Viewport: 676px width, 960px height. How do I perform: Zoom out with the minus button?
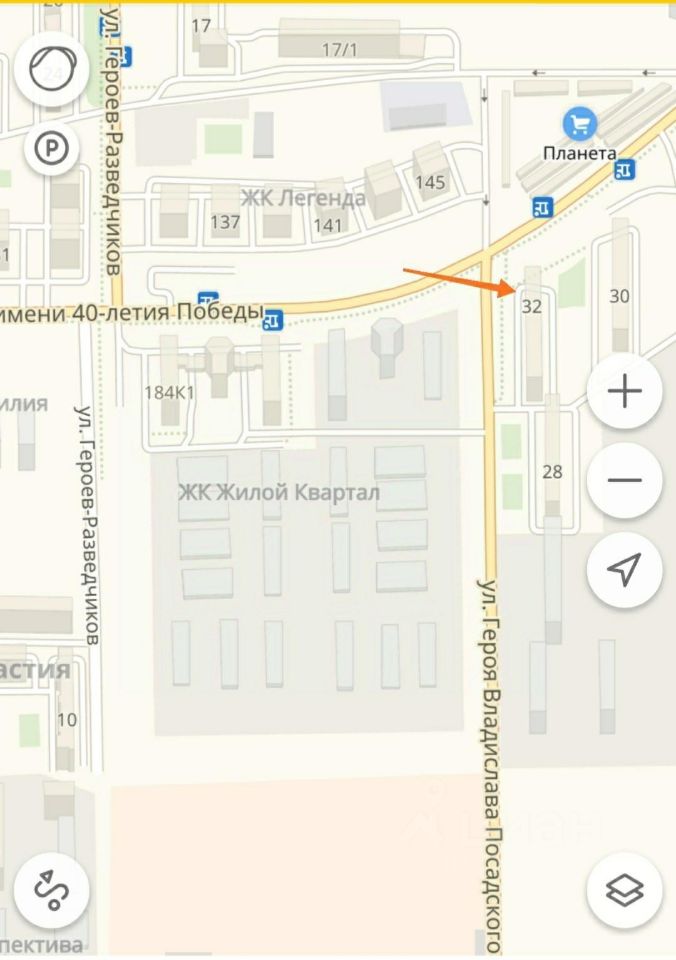pyautogui.click(x=624, y=481)
